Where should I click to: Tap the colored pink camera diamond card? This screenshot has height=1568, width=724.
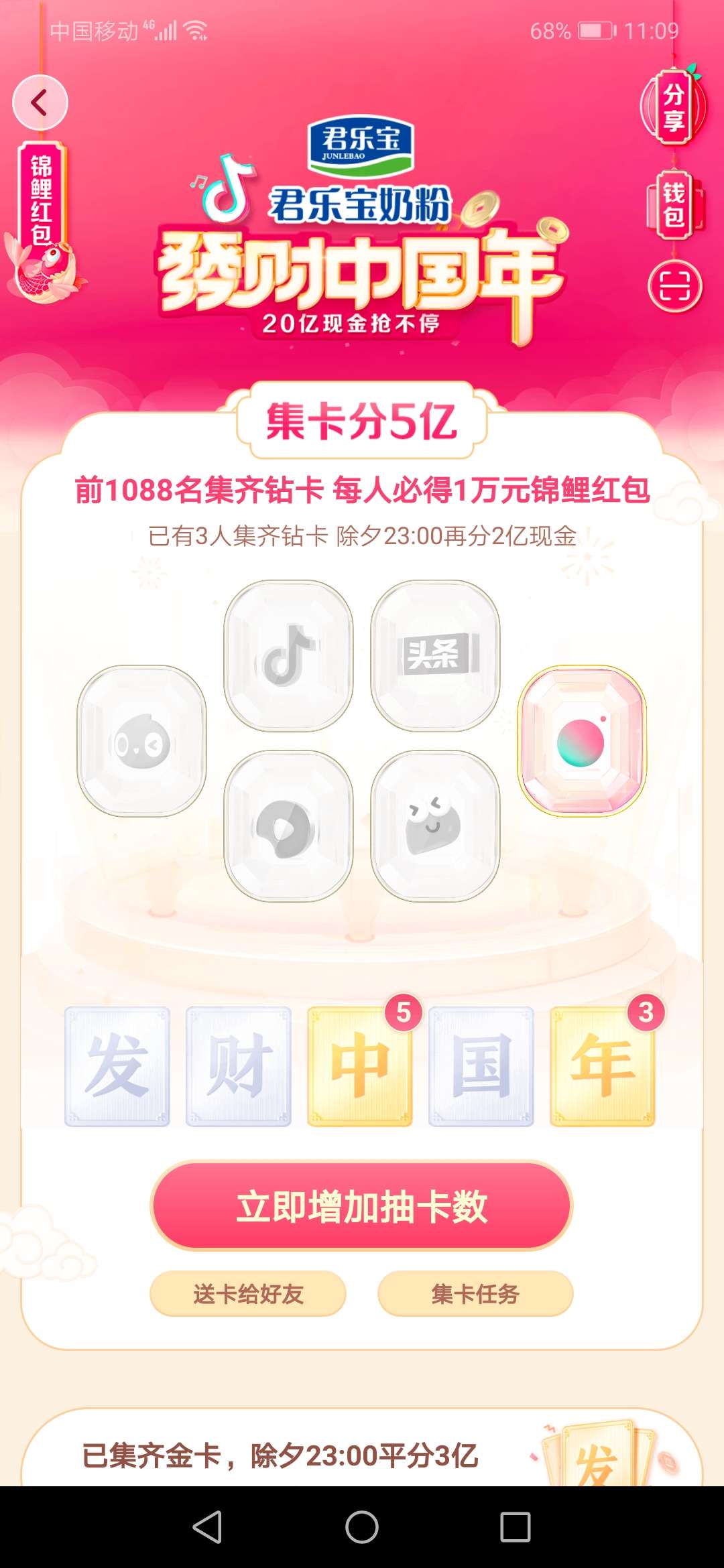coord(582,741)
